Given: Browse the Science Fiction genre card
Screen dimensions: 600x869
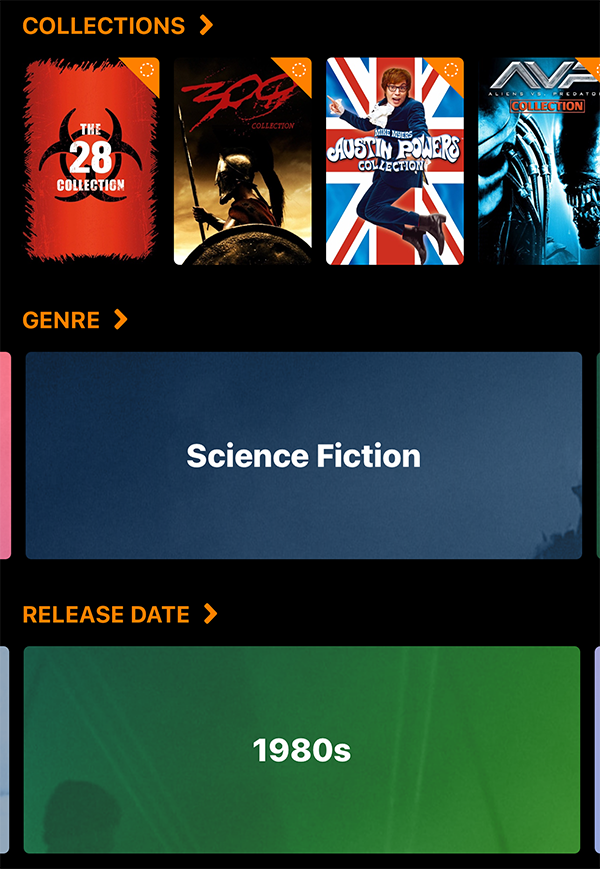Looking at the screenshot, I should pyautogui.click(x=303, y=456).
